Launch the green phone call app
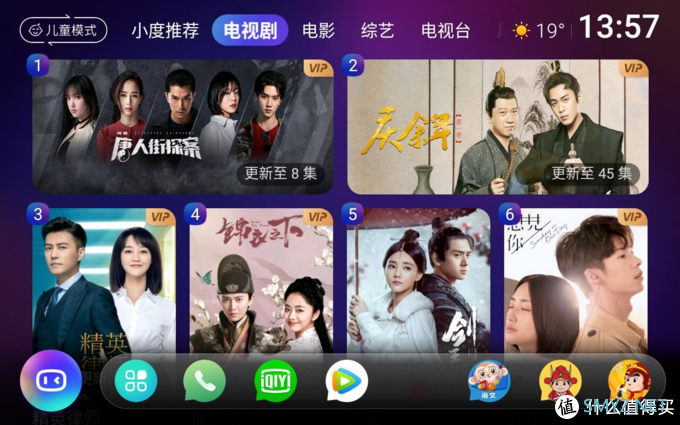 click(x=205, y=381)
